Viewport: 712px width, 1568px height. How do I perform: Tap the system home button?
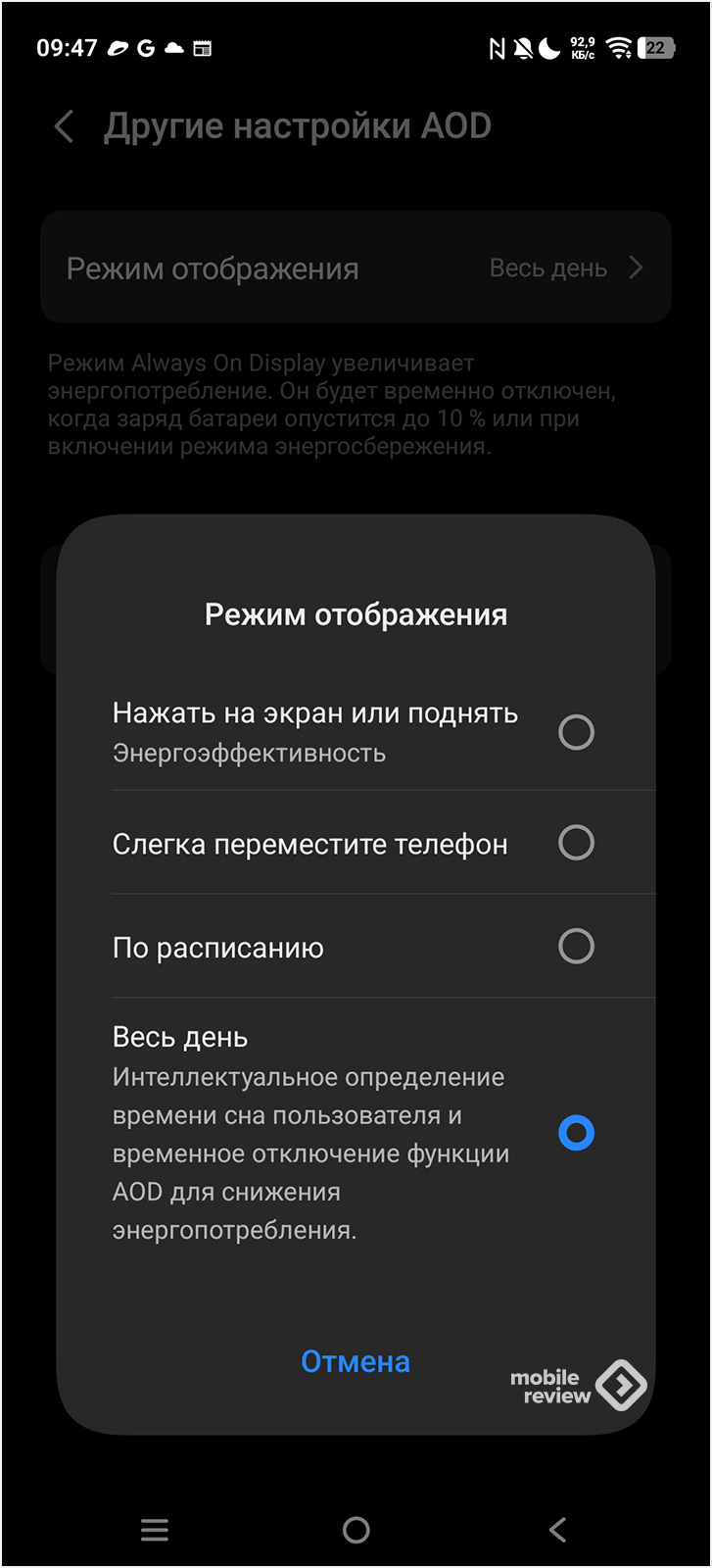(356, 1530)
